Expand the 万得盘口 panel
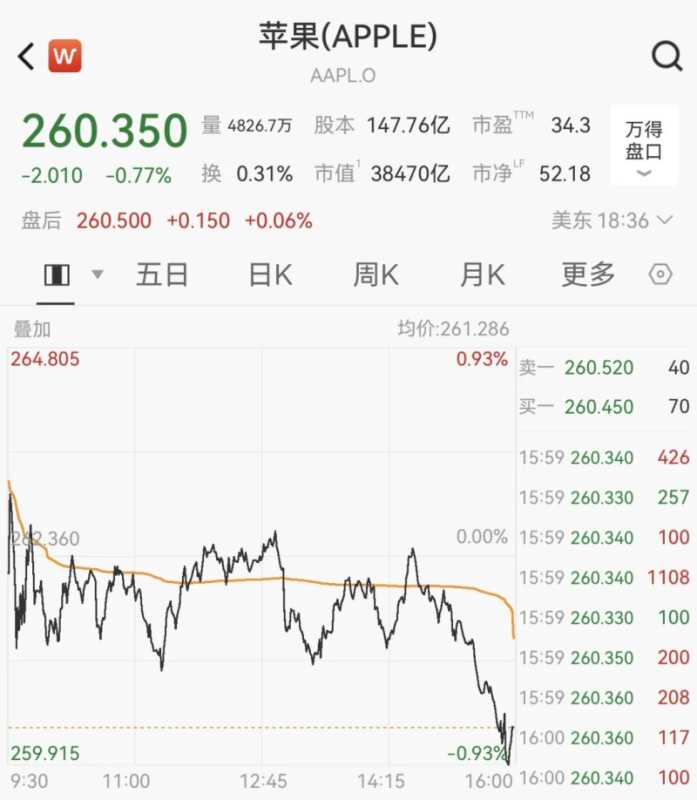Screen dimensions: 697x800 point(644,146)
